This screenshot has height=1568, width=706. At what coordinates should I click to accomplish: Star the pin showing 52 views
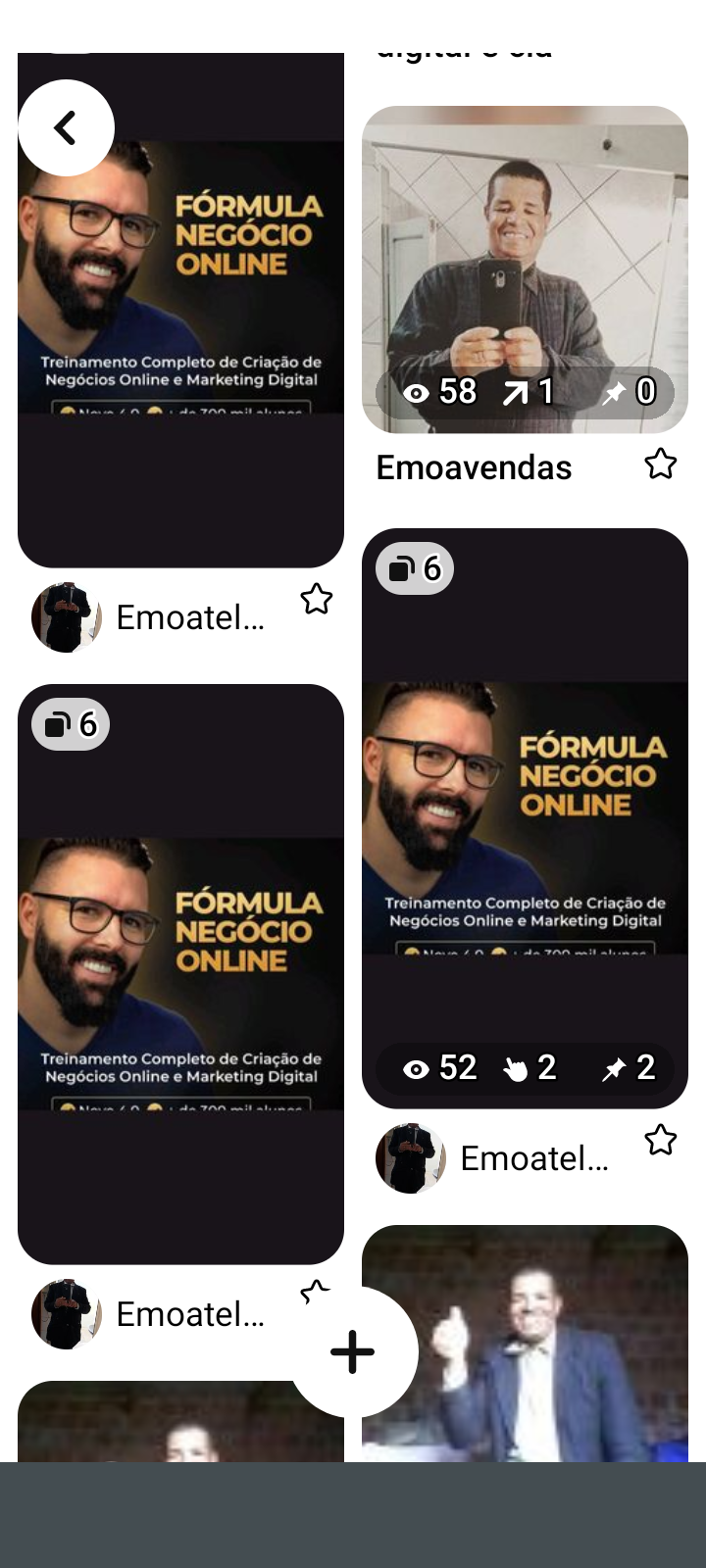[x=660, y=1140]
